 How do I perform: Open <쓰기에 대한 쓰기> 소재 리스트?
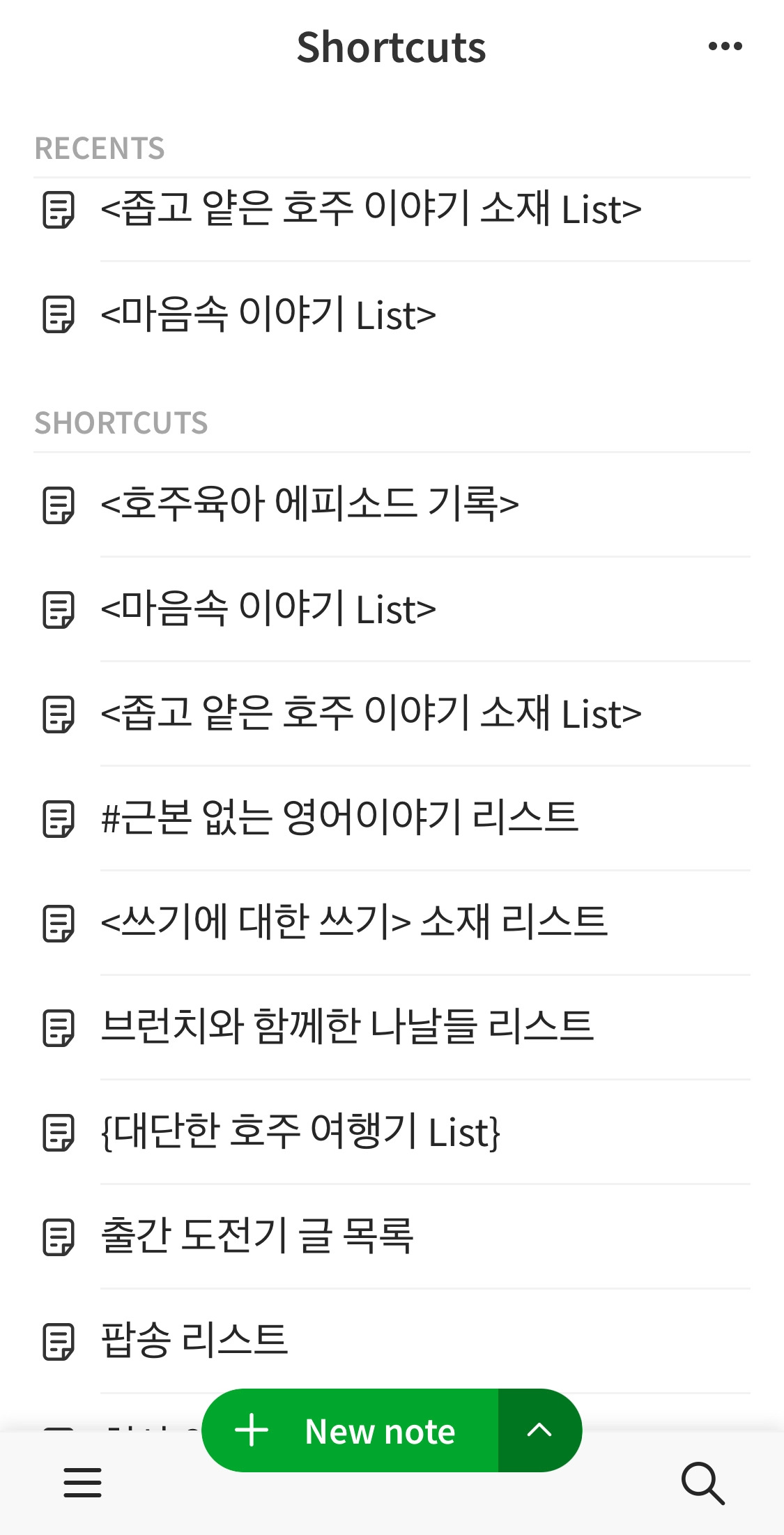[x=392, y=923]
